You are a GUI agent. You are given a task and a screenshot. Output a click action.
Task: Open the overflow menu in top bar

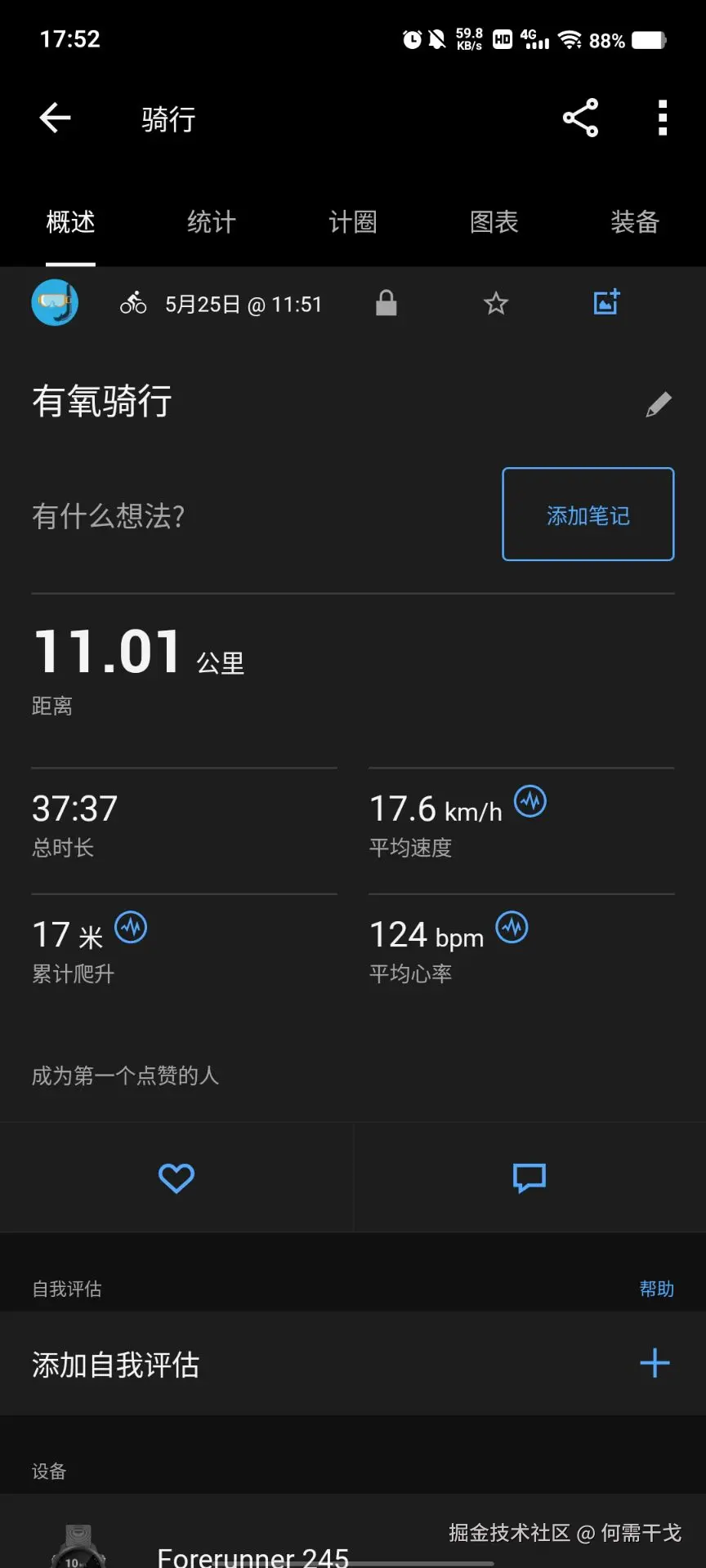662,118
